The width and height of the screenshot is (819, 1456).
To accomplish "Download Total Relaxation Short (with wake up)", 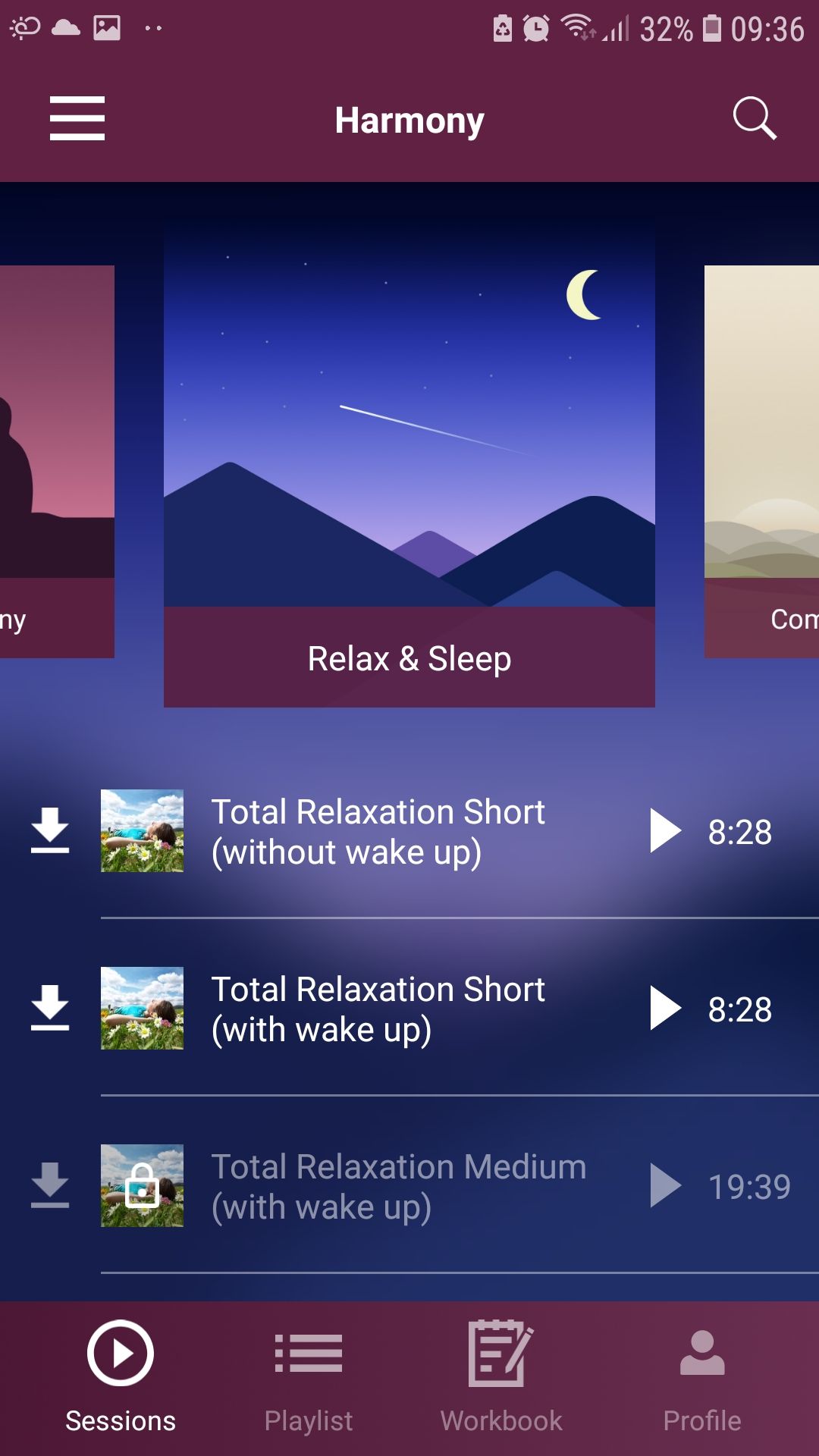I will (x=50, y=1008).
